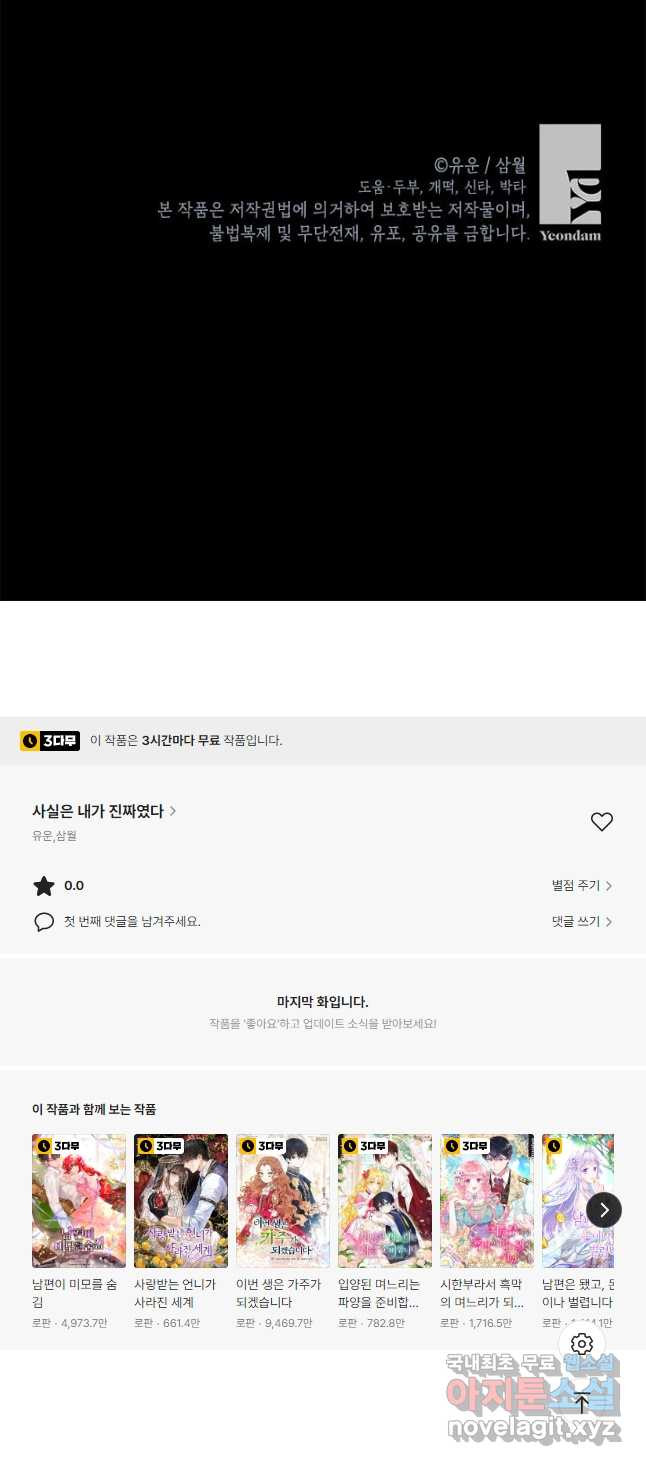This screenshot has width=646, height=1466.
Task: Show next recommended works with arrow
Action: click(x=604, y=1210)
